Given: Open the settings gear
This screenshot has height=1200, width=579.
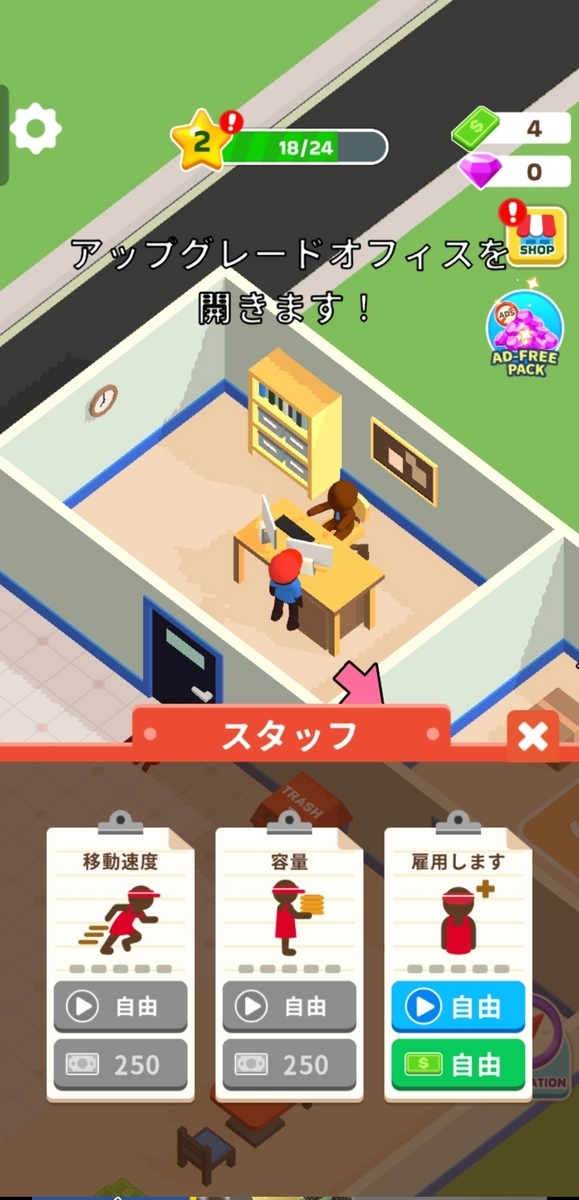Looking at the screenshot, I should (x=36, y=129).
